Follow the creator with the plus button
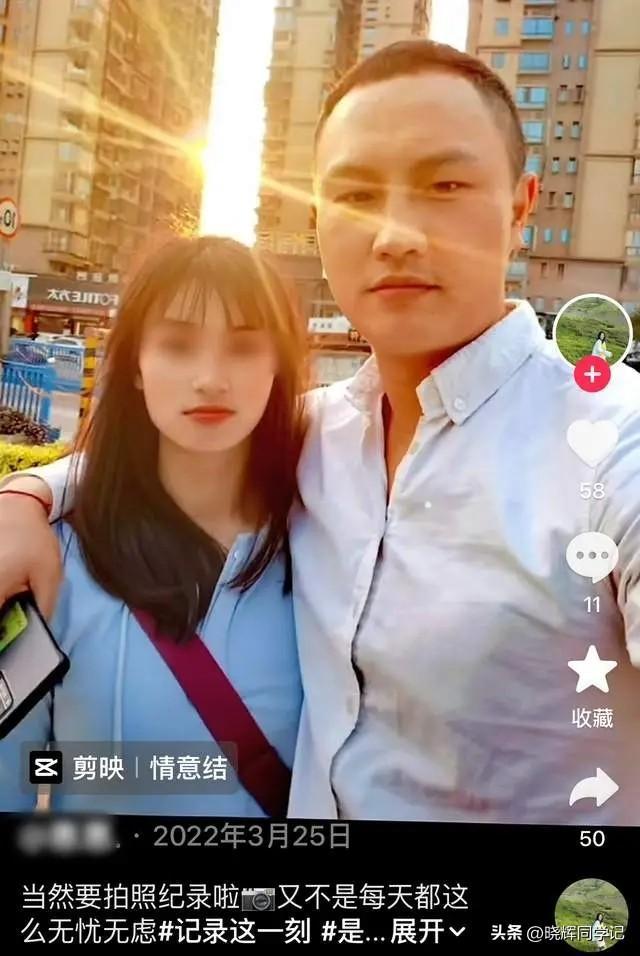 592,375
